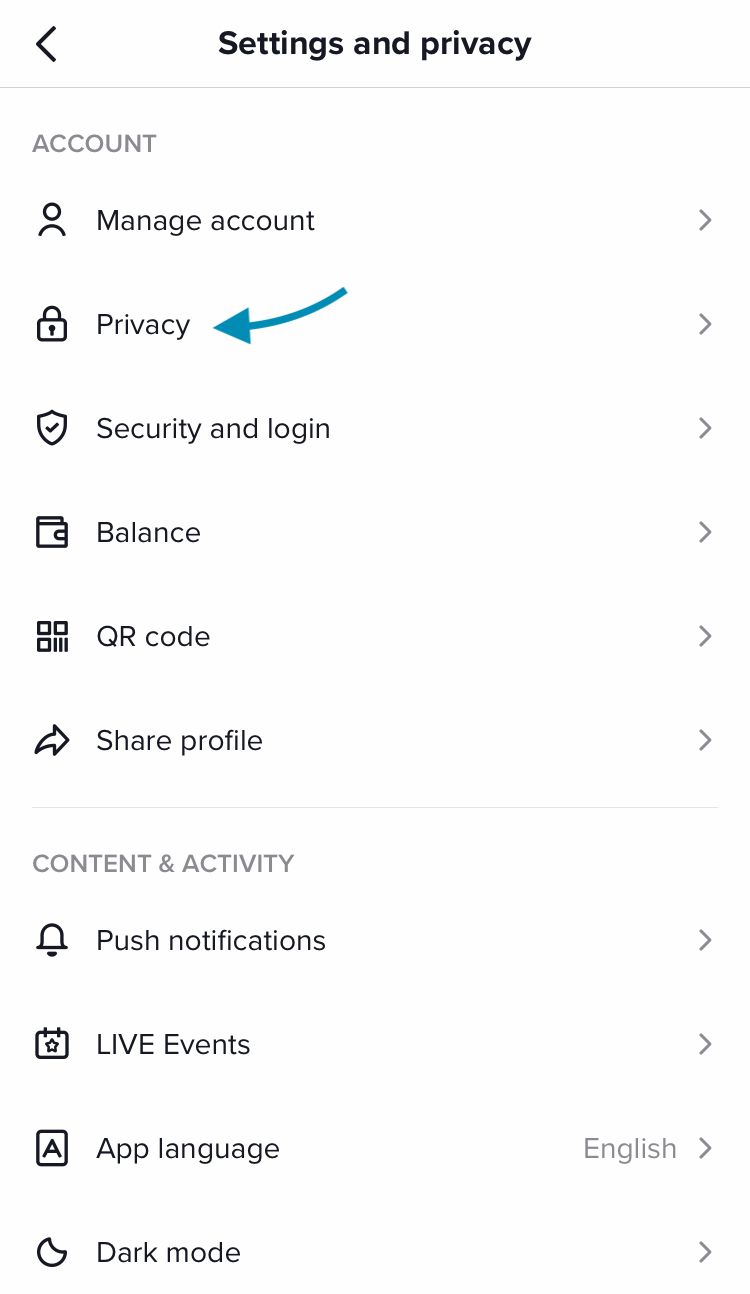Go back using the top-left arrow
The width and height of the screenshot is (750, 1294).
(46, 44)
